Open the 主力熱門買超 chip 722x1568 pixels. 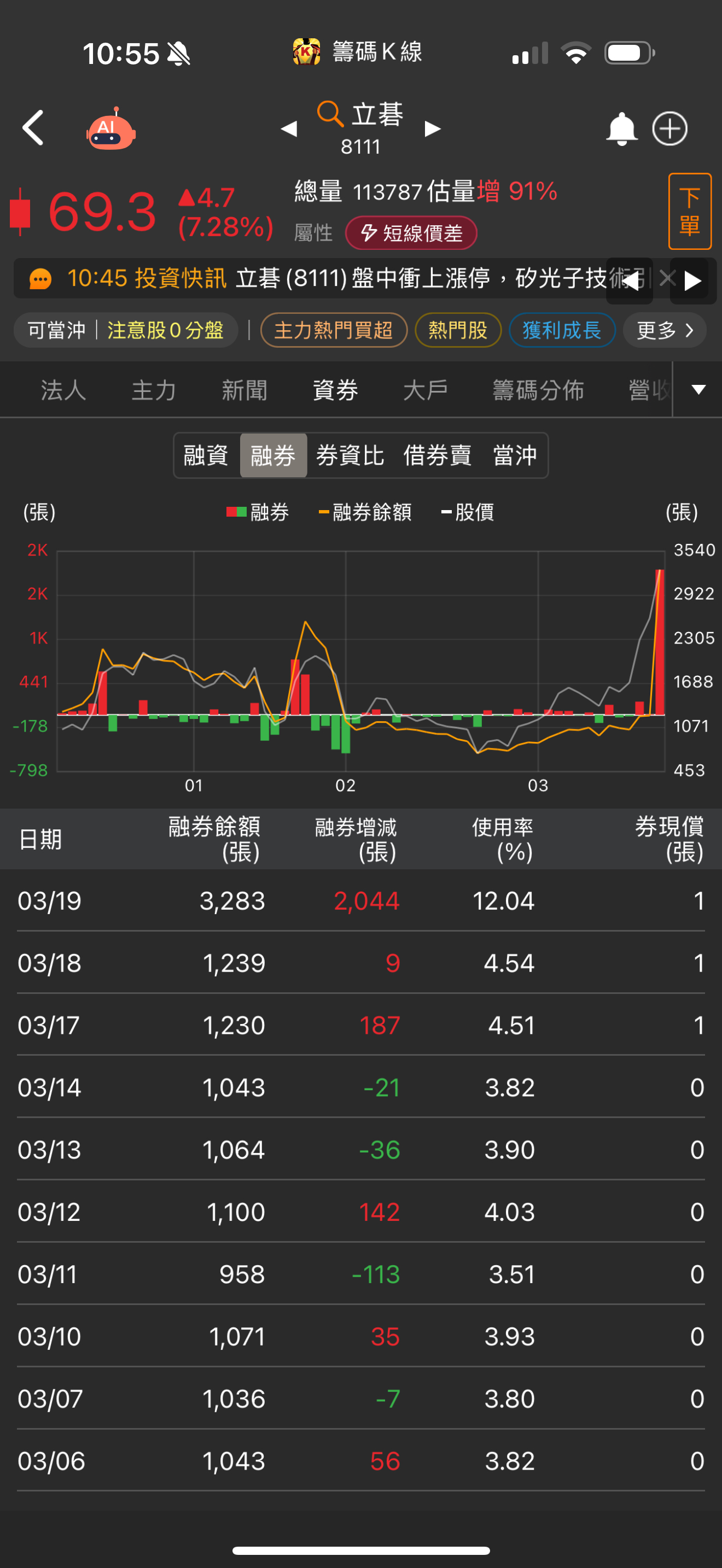coord(334,330)
